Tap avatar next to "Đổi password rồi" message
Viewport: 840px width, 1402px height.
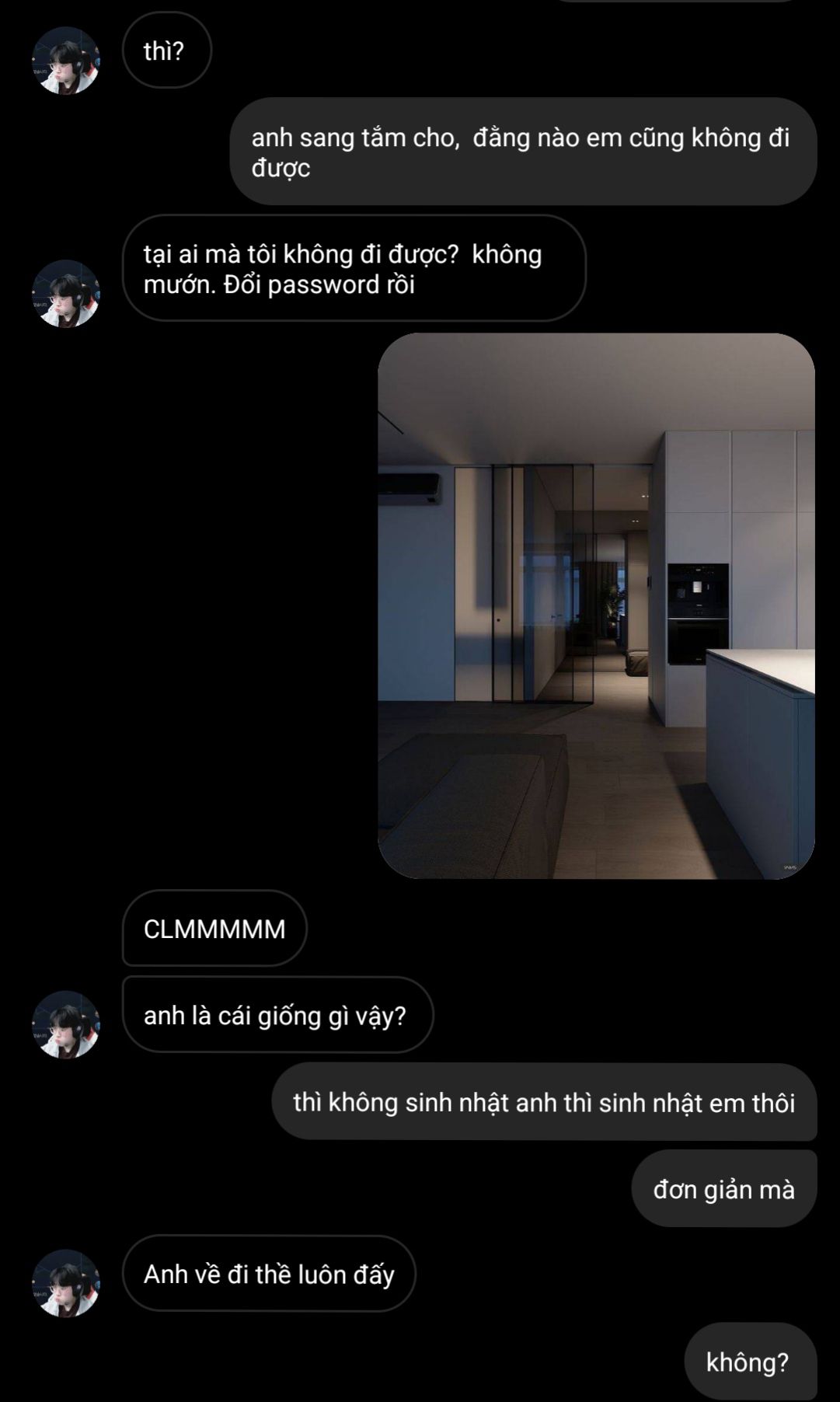coord(66,294)
